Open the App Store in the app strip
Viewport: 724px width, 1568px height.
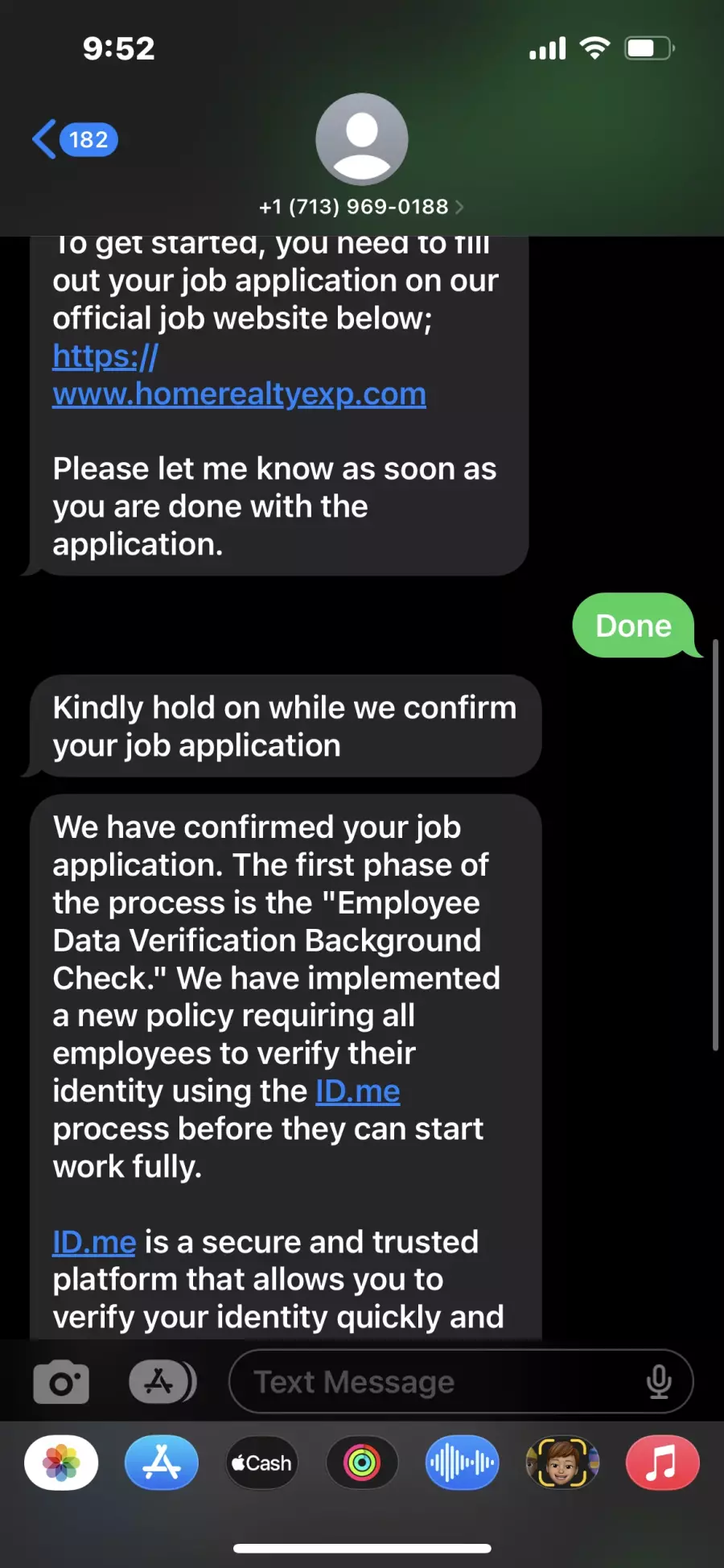(x=162, y=1463)
